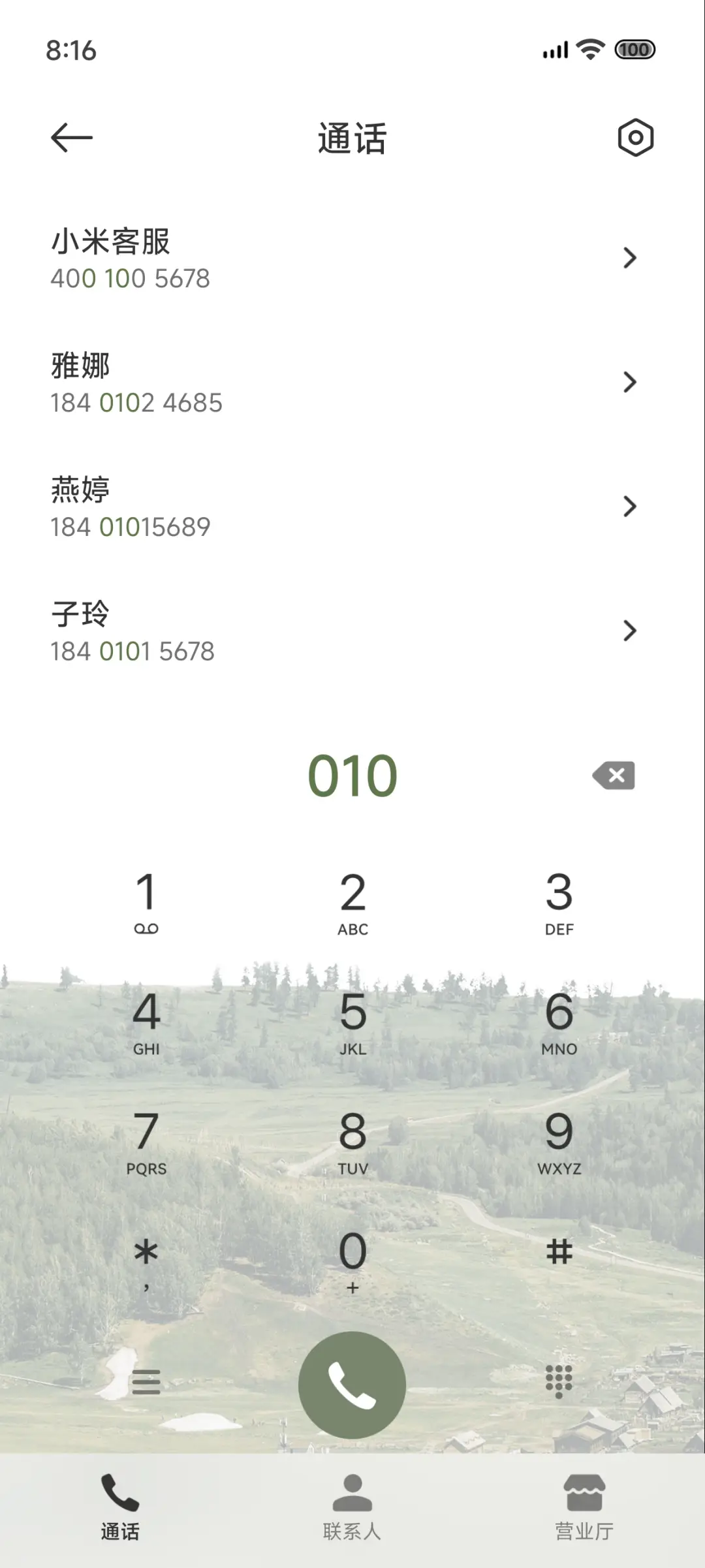Screen dimensions: 705x1568
Task: Open call details for 子玲
Action: (629, 631)
